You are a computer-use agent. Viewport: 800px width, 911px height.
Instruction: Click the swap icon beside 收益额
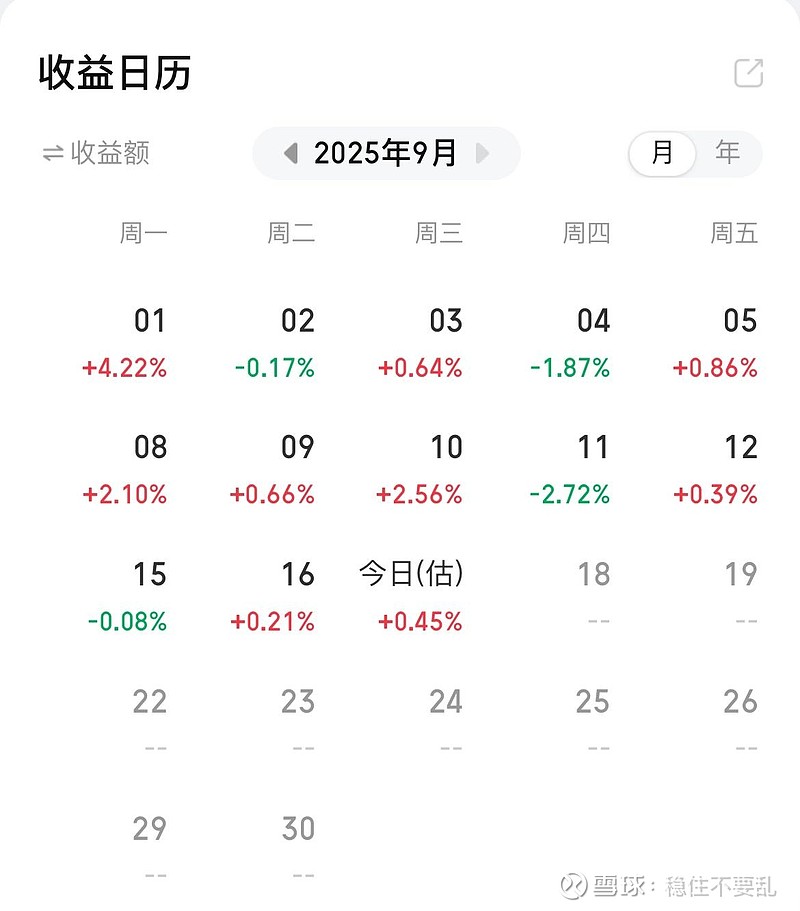coord(53,153)
